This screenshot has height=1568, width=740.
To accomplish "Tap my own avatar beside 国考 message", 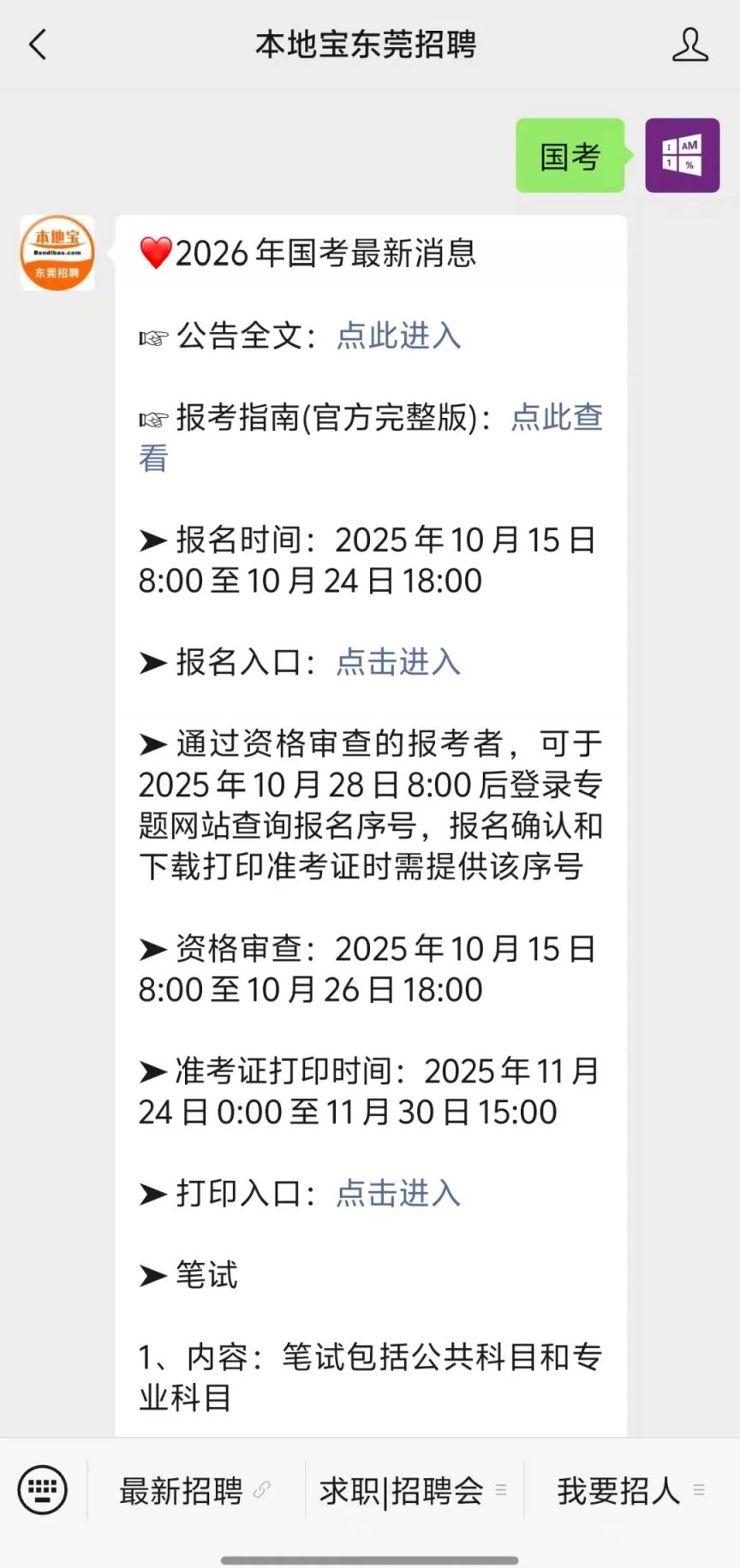I will tap(682, 155).
